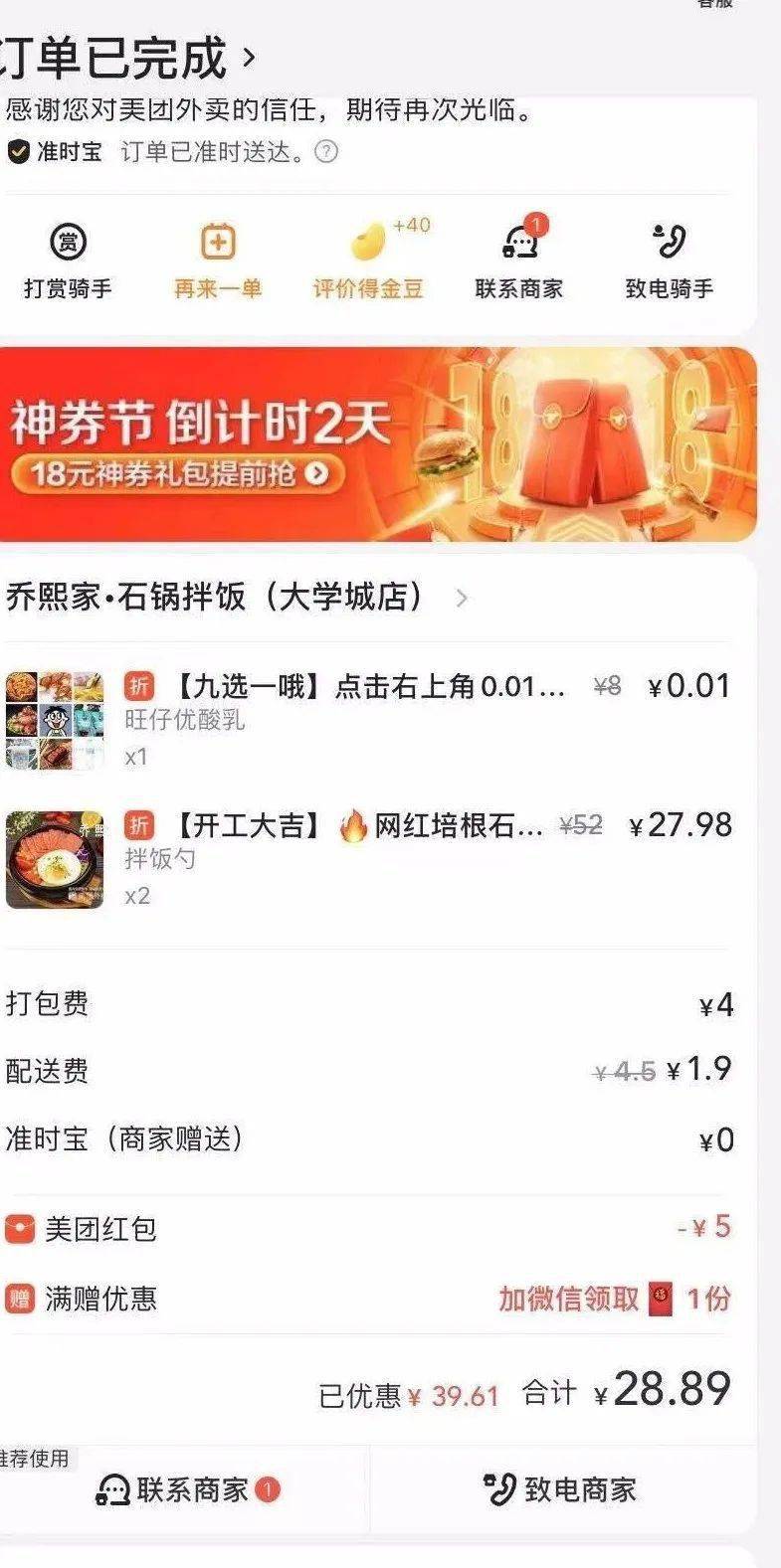Open shop page via 乔熙家·石锅拌饭 chevron
The width and height of the screenshot is (781, 1568).
(461, 598)
